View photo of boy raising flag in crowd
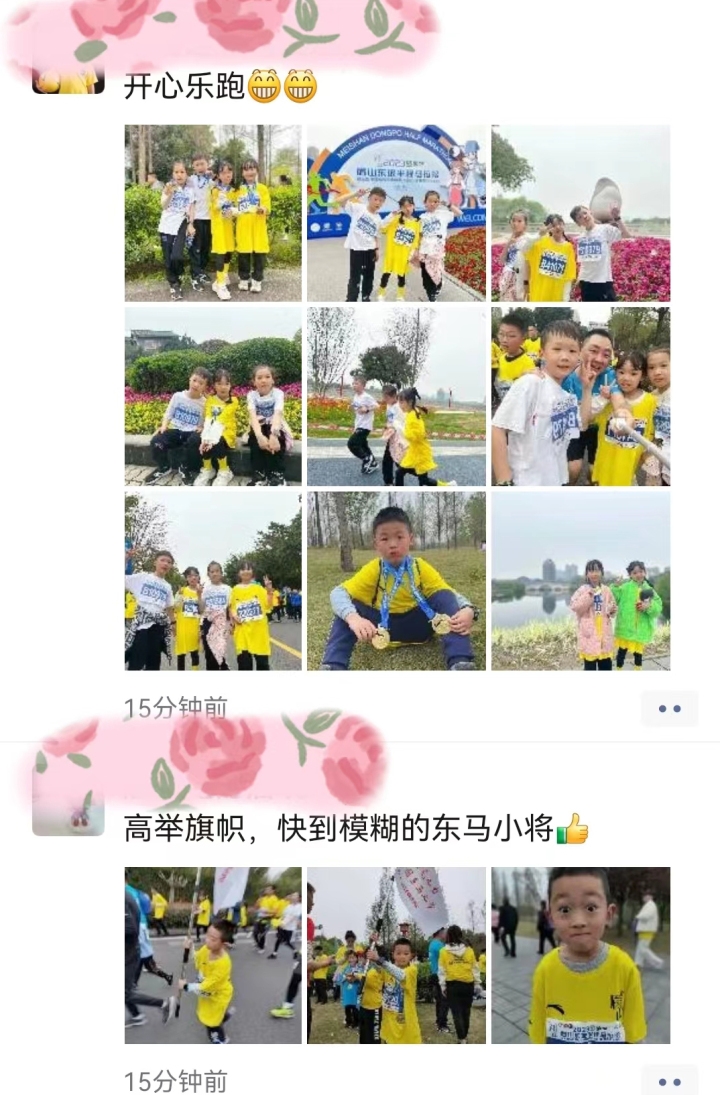 396,955
